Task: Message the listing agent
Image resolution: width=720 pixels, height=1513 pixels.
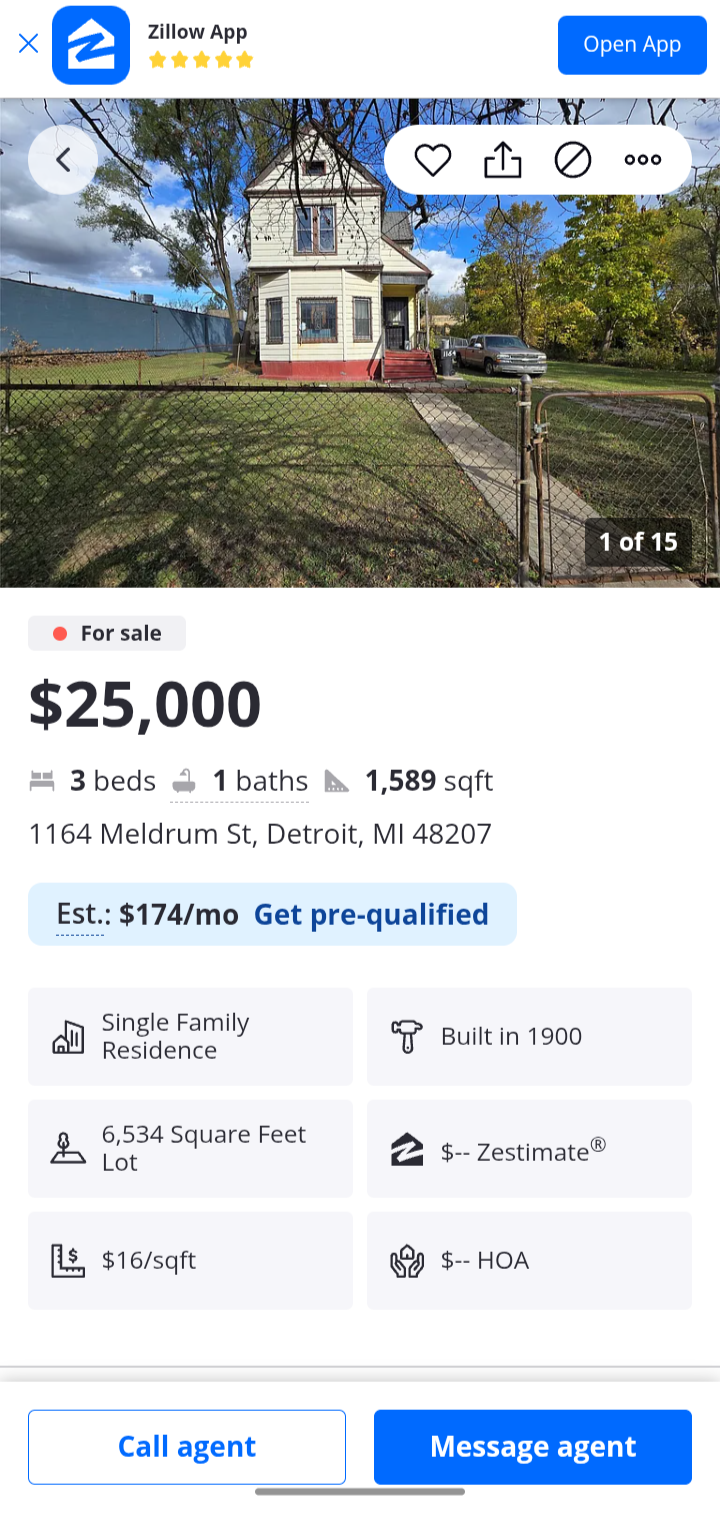Action: (x=533, y=1447)
